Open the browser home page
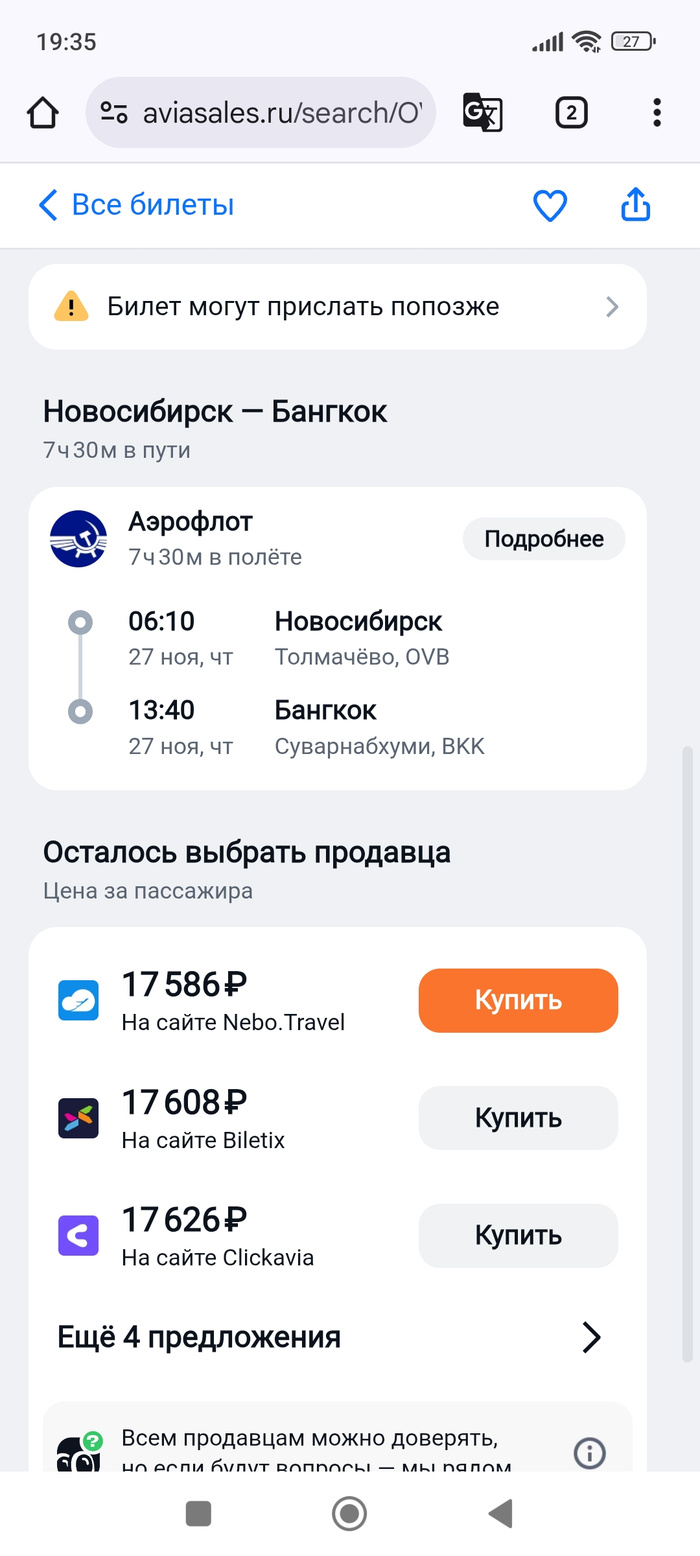Image resolution: width=700 pixels, height=1556 pixels. 43,113
